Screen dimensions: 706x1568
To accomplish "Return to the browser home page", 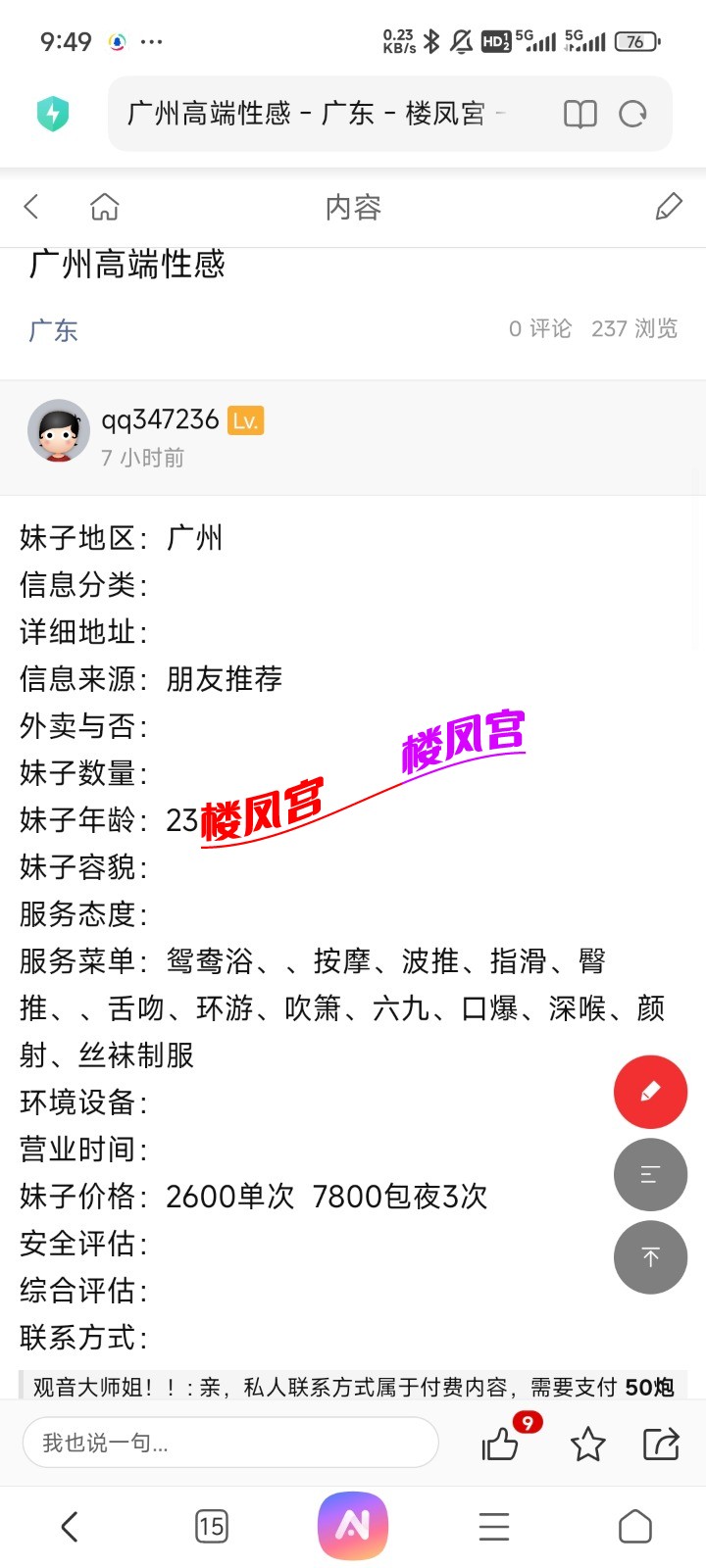I will coord(634,1526).
